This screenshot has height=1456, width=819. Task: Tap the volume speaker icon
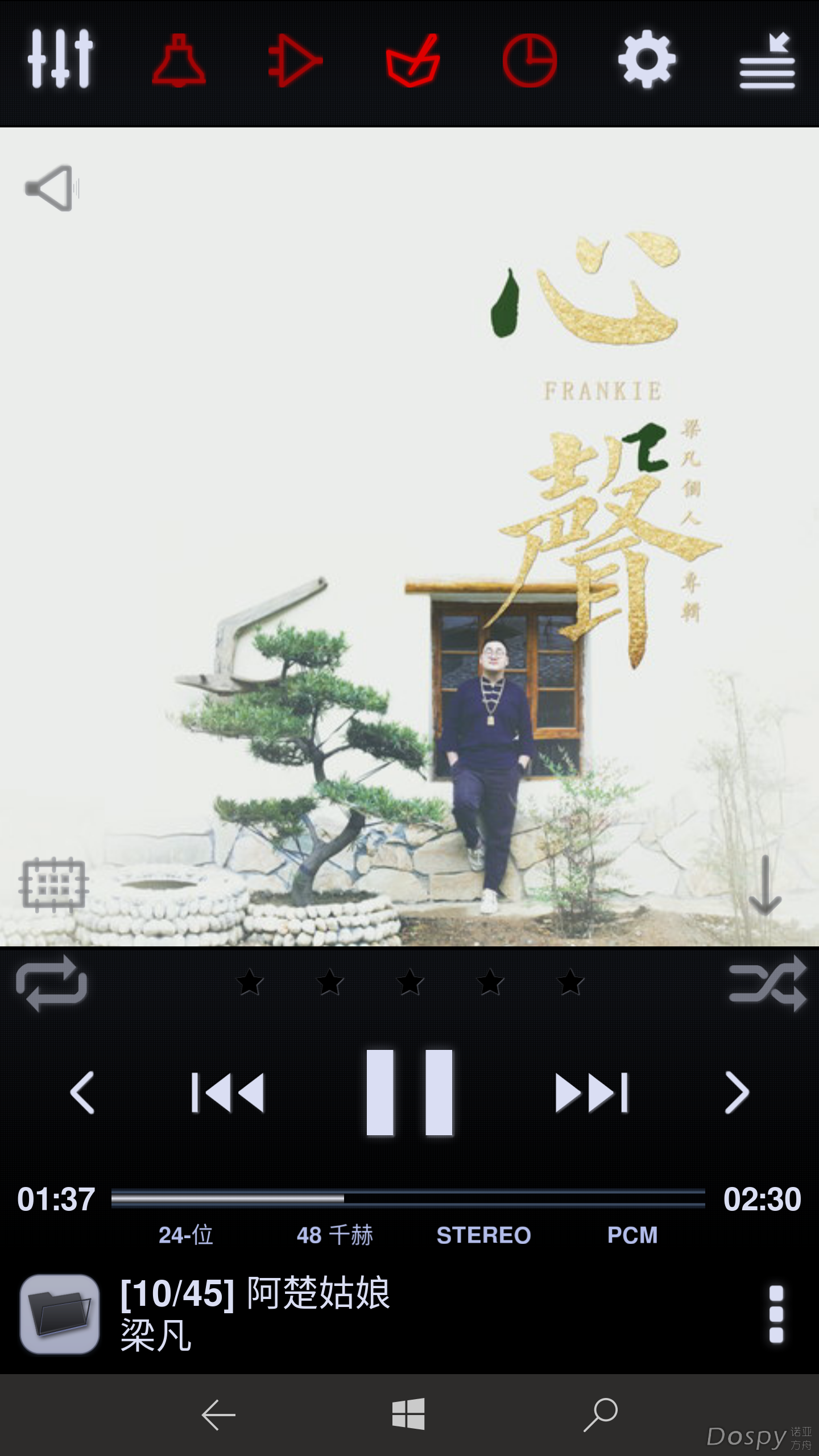tap(51, 188)
